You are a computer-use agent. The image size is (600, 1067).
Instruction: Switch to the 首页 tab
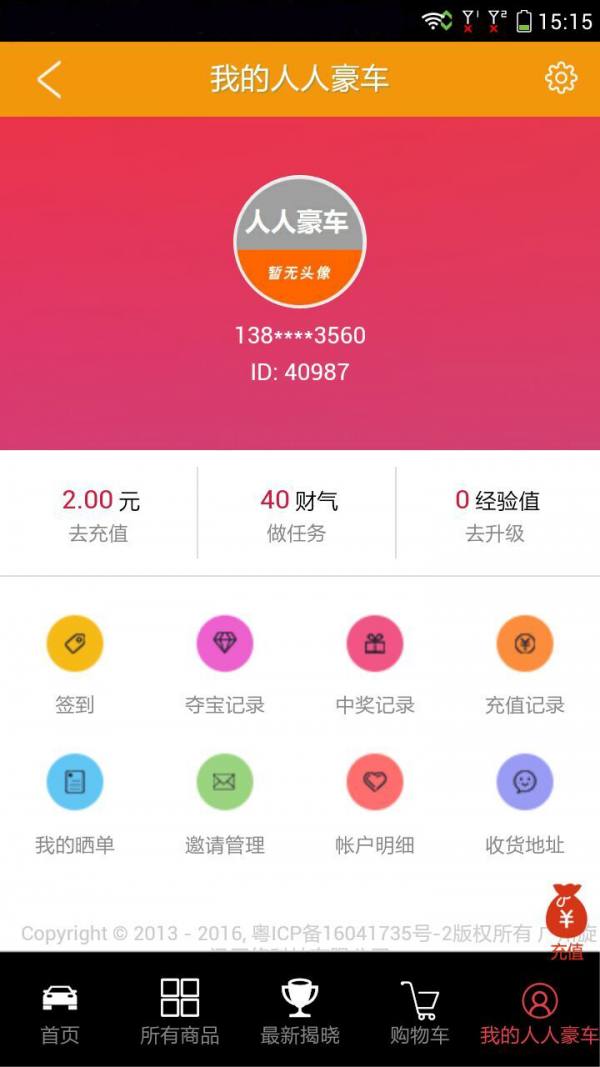click(x=60, y=1010)
